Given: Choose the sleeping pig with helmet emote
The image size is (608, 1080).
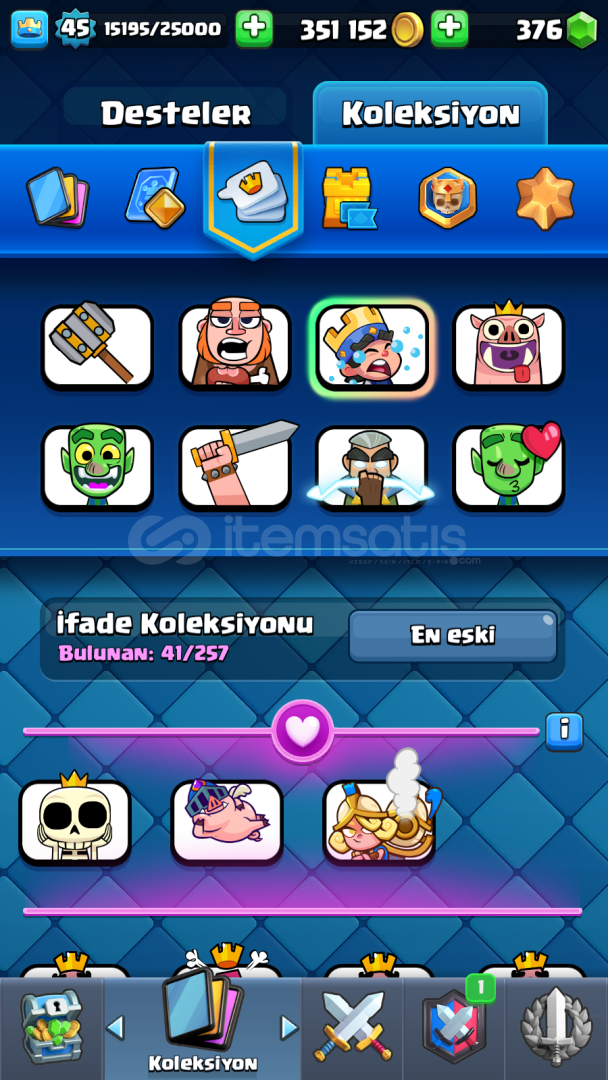Looking at the screenshot, I should (x=227, y=822).
